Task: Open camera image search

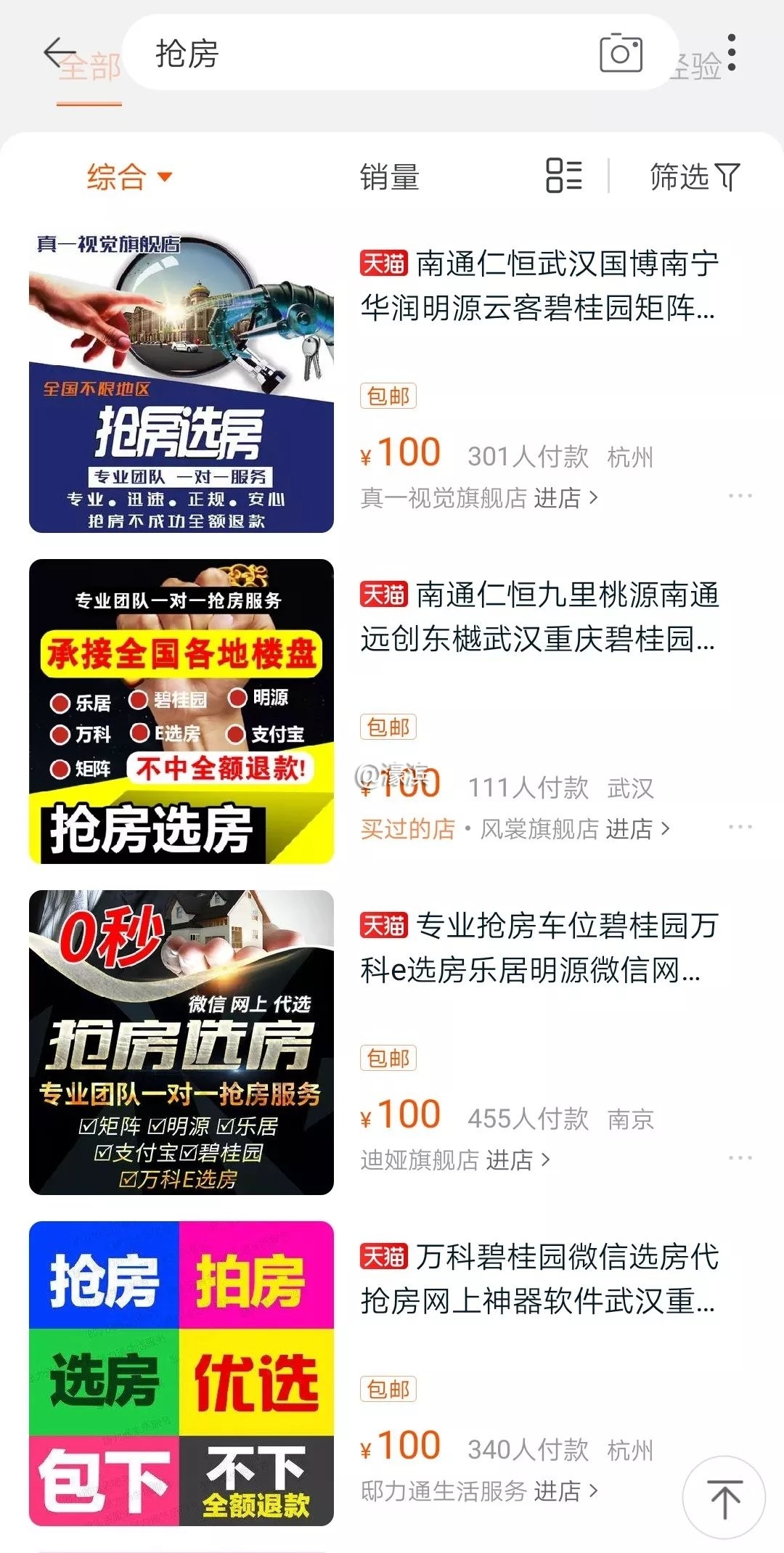Action: [621, 53]
